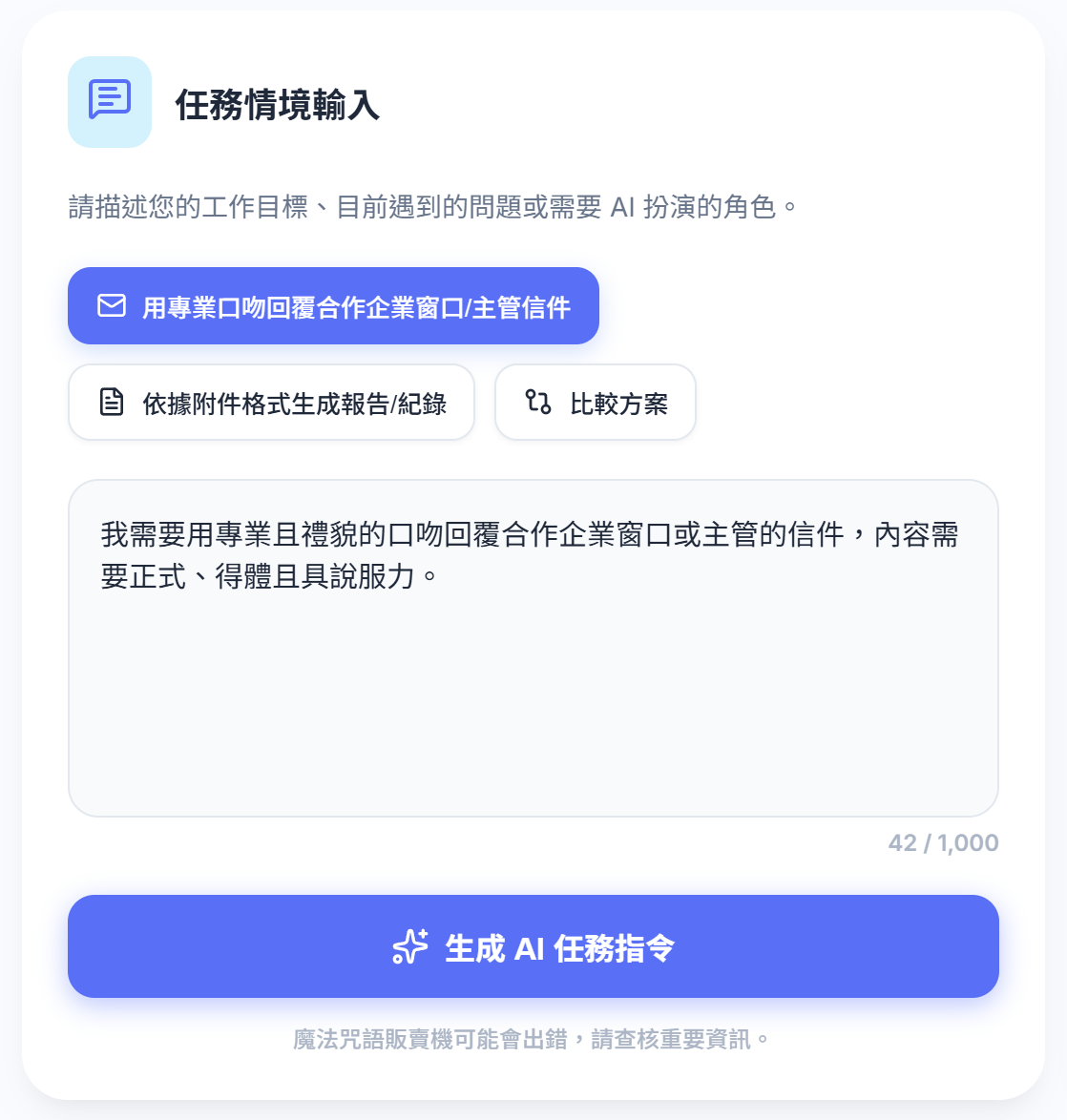
Task: Tap 生成 AI 任務指令 button
Action: (x=533, y=946)
